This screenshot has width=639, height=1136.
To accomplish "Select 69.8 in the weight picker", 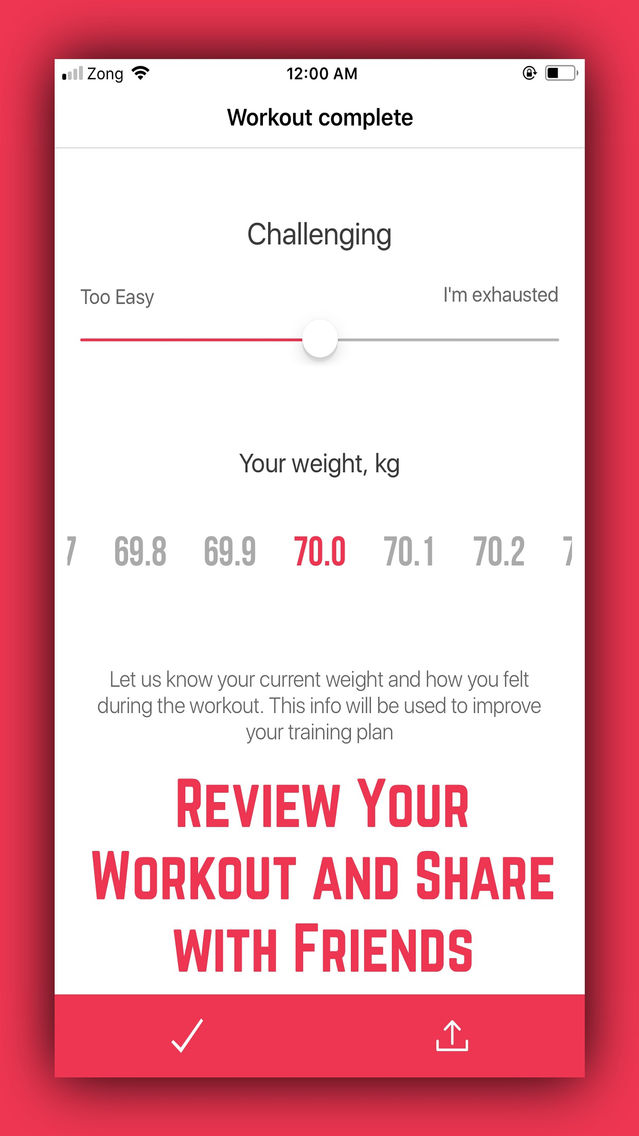I will (x=140, y=552).
